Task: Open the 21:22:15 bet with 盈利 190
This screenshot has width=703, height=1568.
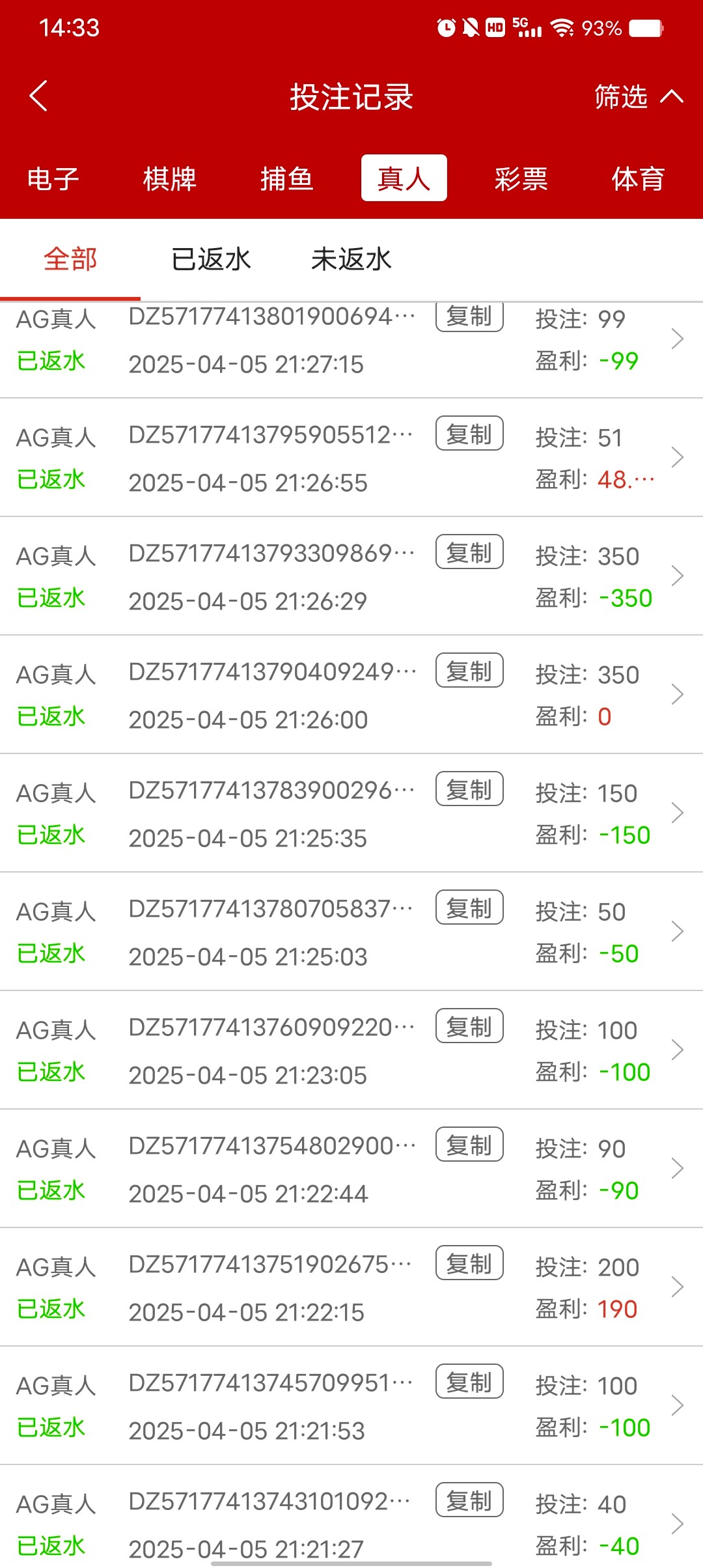Action: (677, 1287)
